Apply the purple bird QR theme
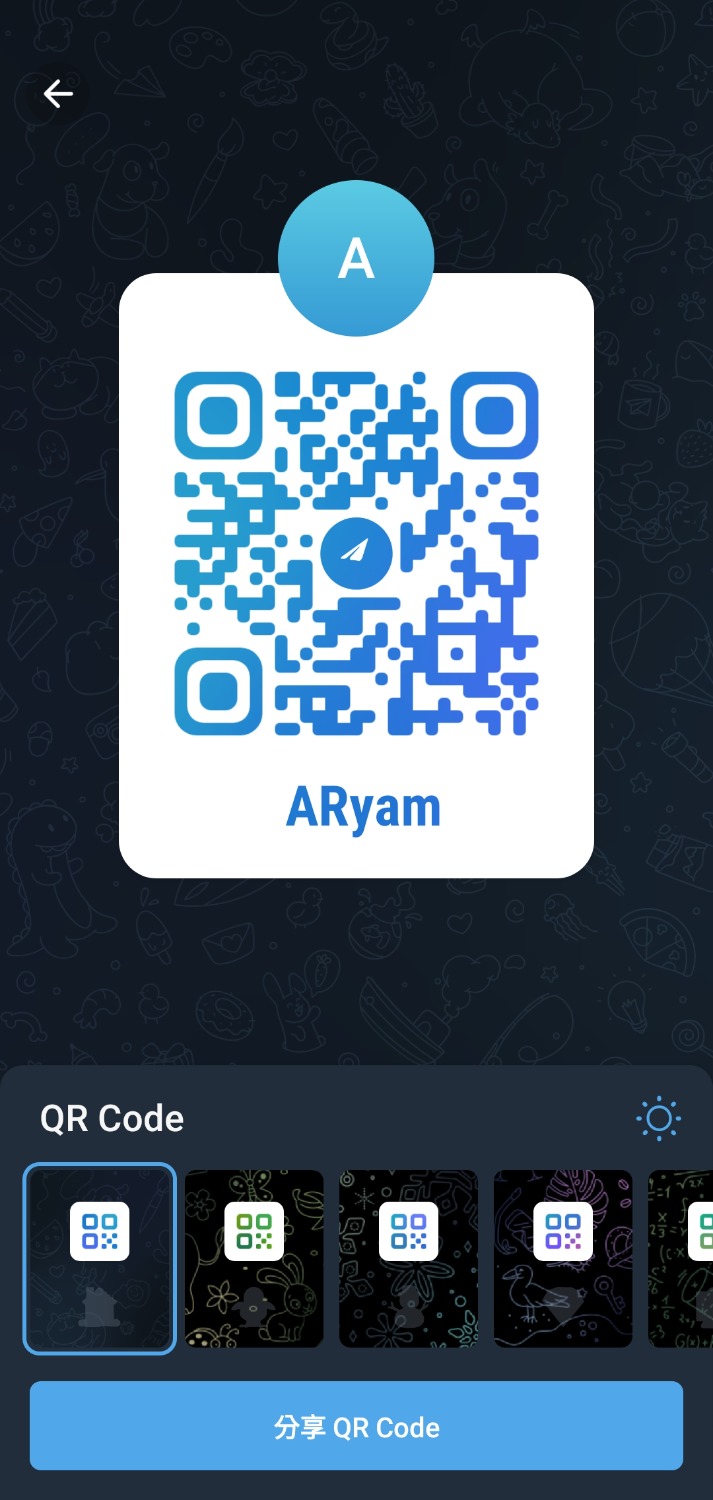713x1500 pixels. pos(563,1258)
